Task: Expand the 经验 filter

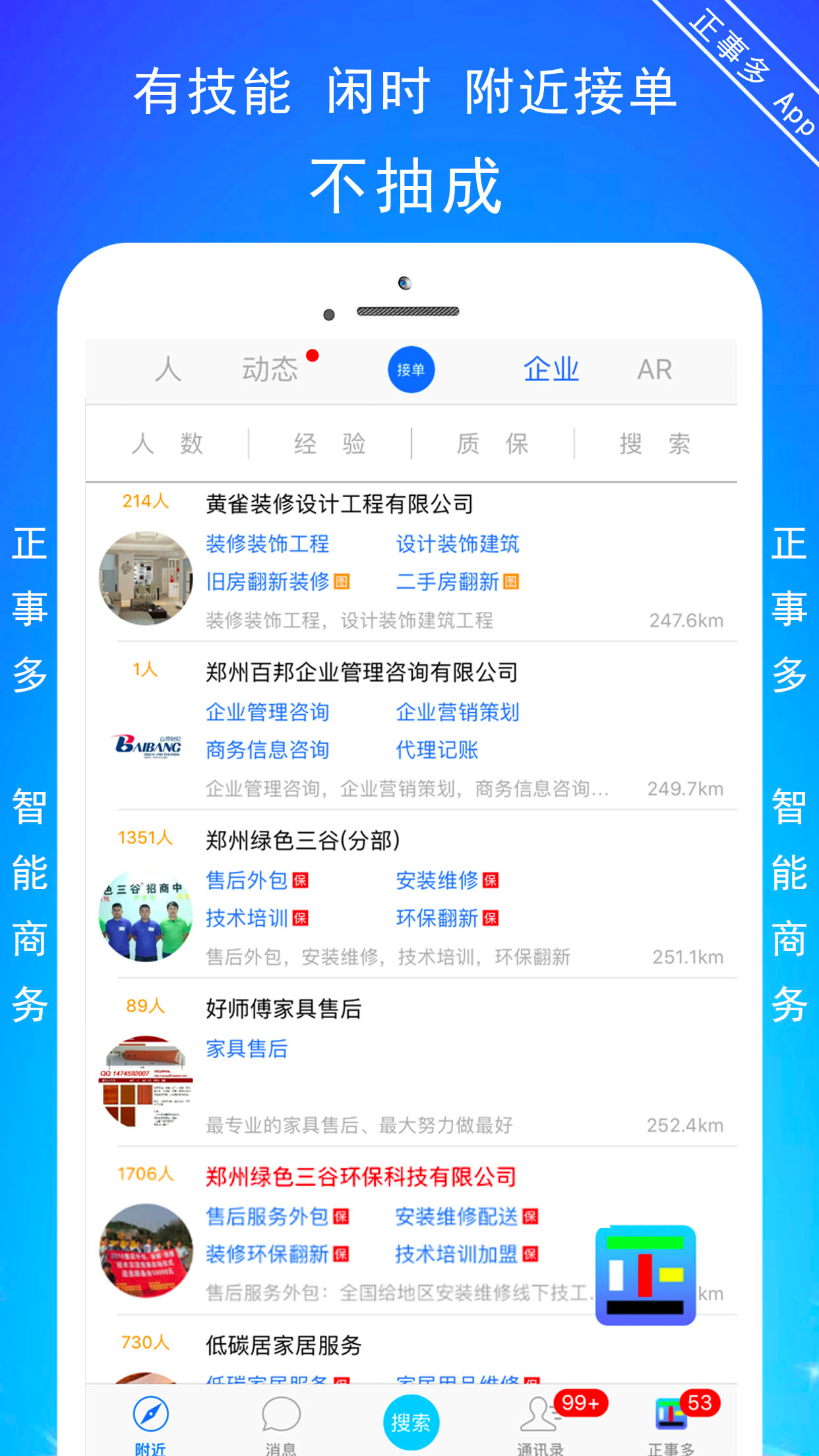Action: [332, 444]
